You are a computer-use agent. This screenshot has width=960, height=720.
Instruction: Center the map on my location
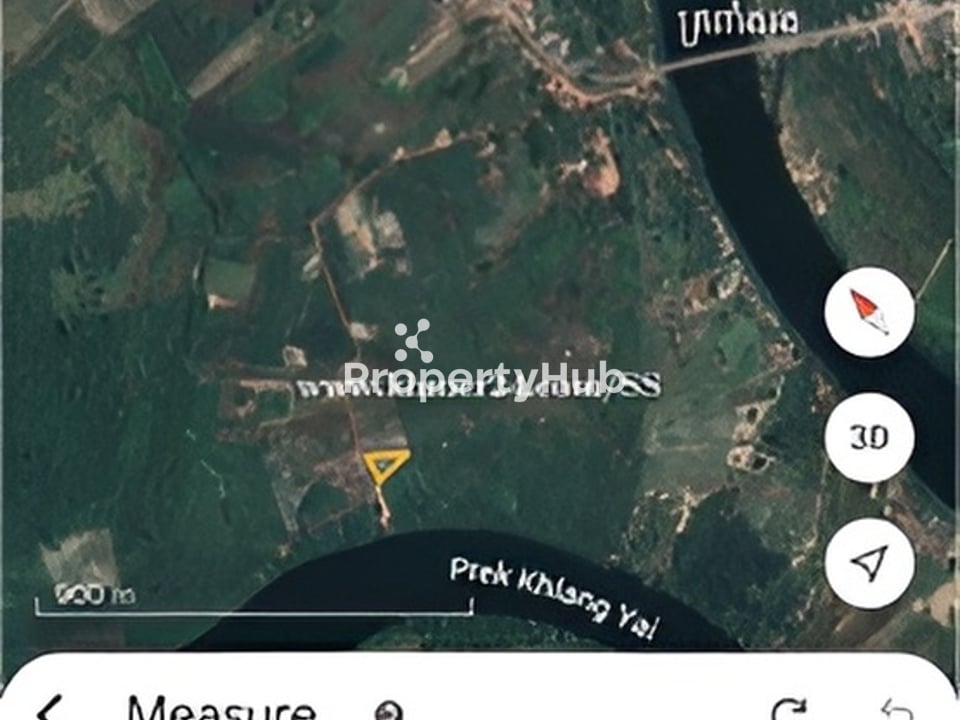click(869, 563)
